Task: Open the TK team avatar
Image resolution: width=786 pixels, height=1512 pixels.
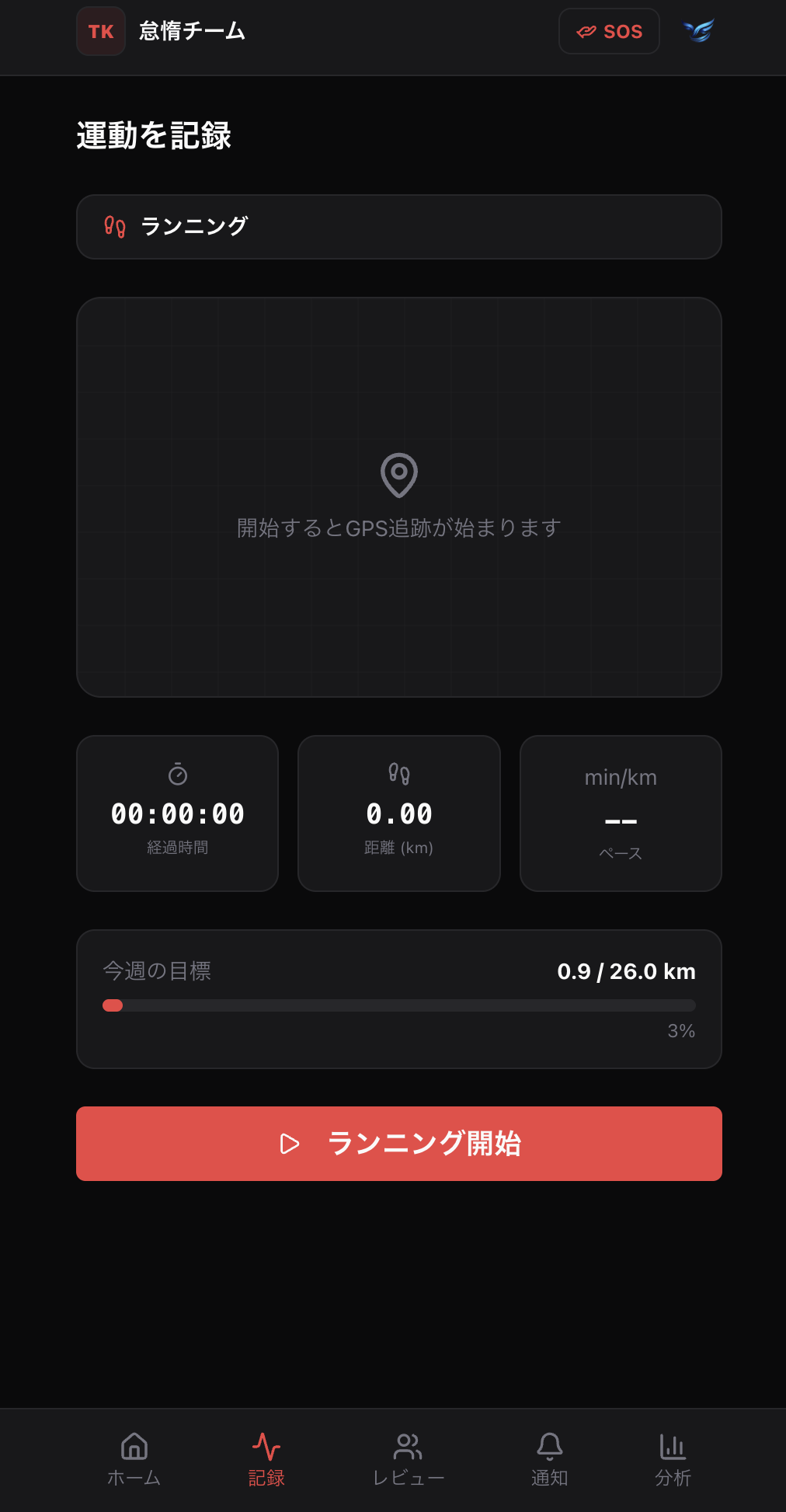Action: pyautogui.click(x=101, y=31)
